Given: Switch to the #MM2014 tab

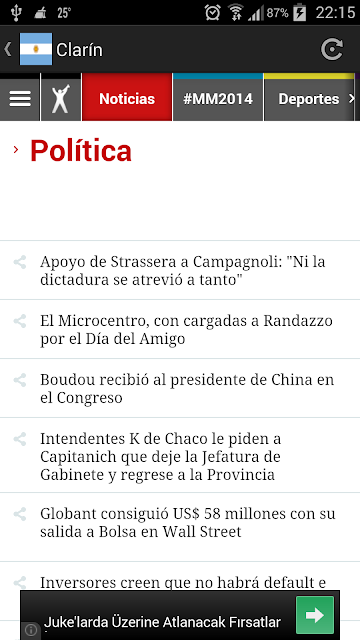Looking at the screenshot, I should tap(218, 99).
